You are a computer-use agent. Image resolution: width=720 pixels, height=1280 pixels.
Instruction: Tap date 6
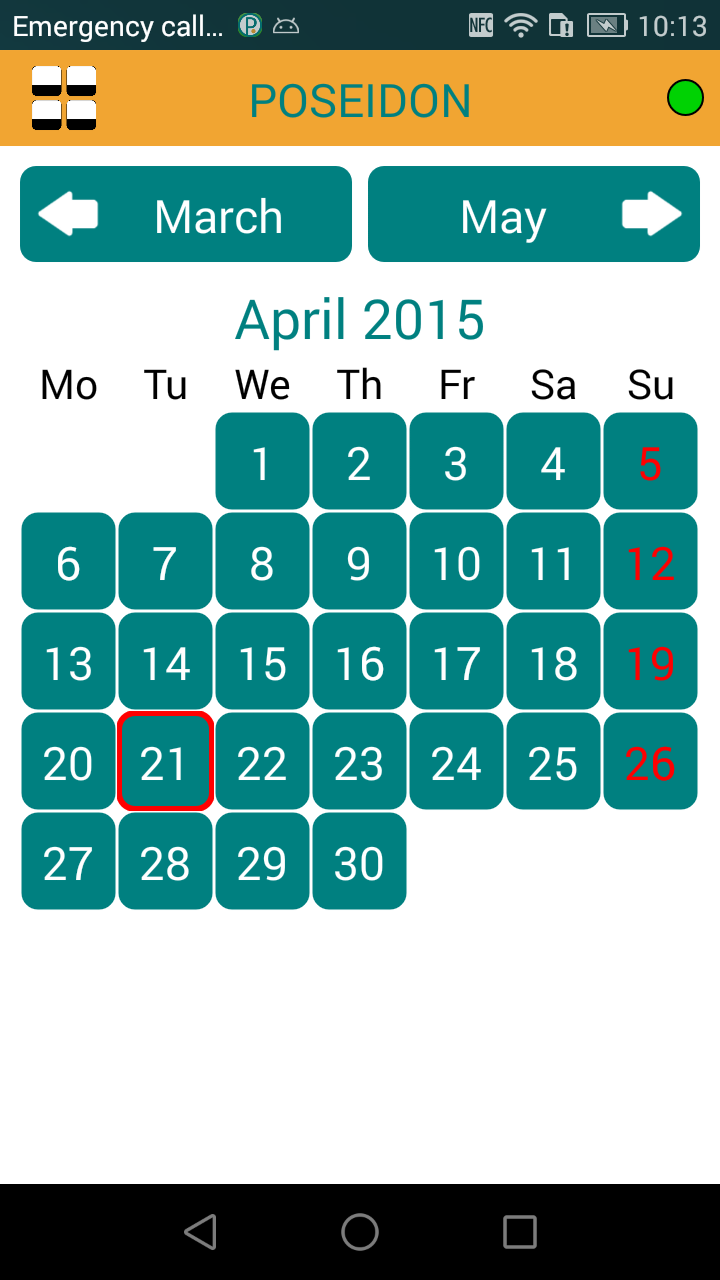point(68,561)
